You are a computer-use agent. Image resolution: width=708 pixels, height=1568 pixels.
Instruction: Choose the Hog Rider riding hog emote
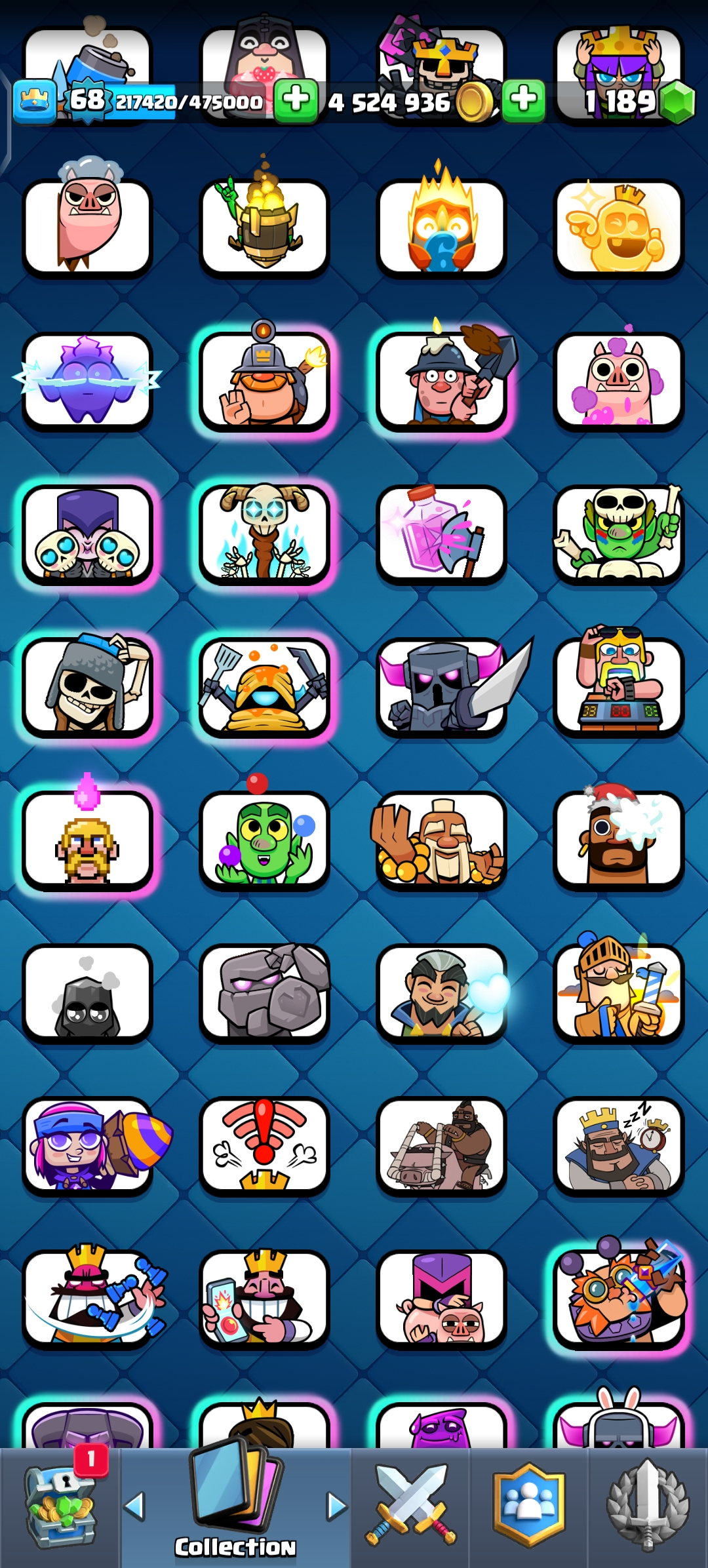441,1146
